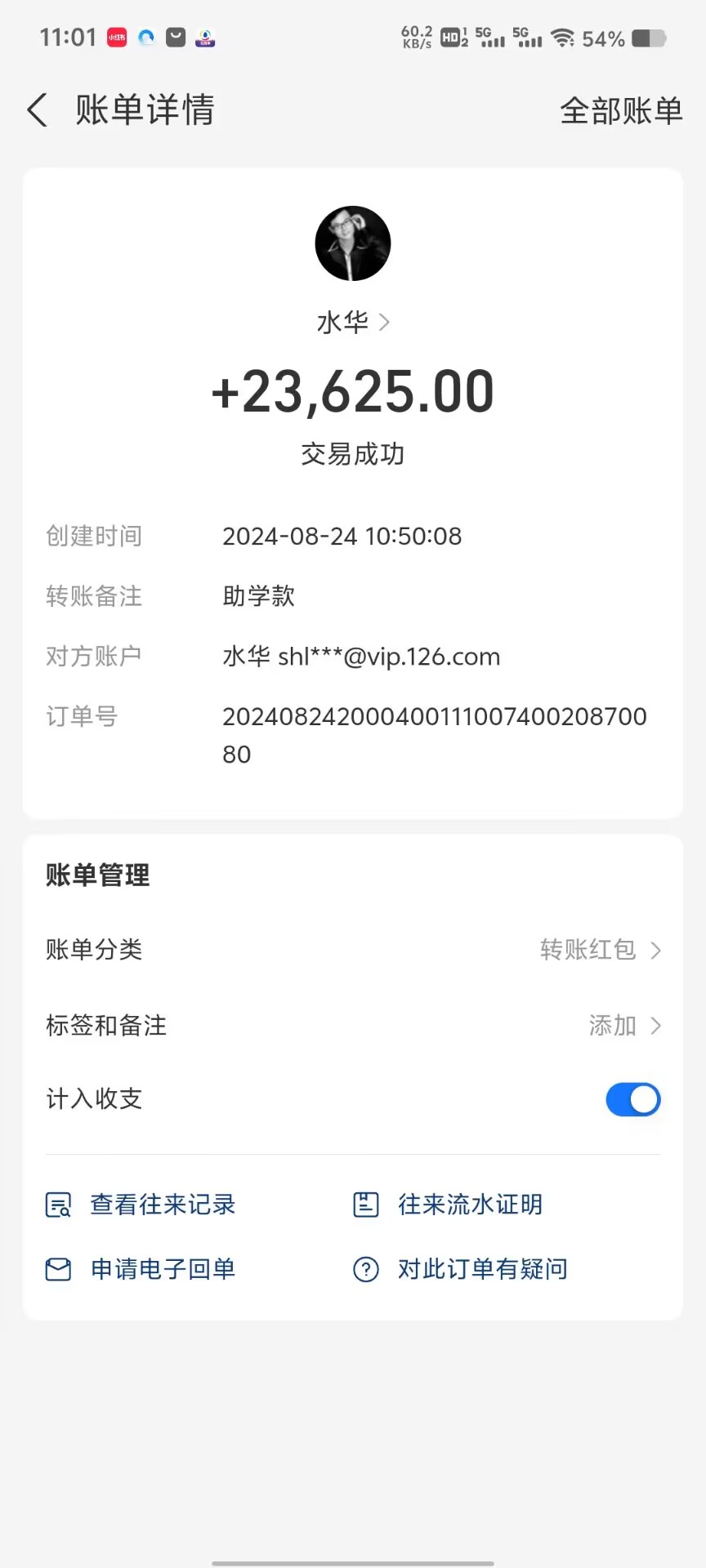Disable the 计入收支 switch
Viewport: 706px width, 1568px height.
click(x=632, y=1099)
